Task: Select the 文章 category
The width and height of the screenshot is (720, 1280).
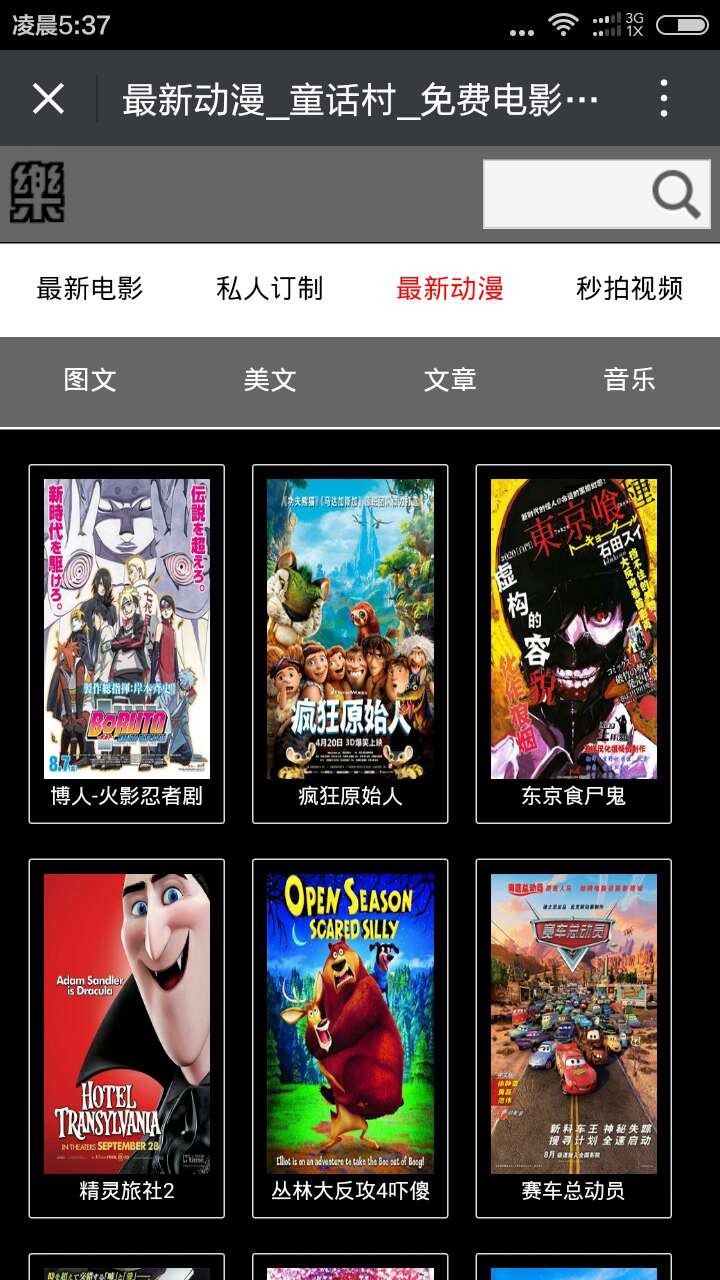Action: 450,381
